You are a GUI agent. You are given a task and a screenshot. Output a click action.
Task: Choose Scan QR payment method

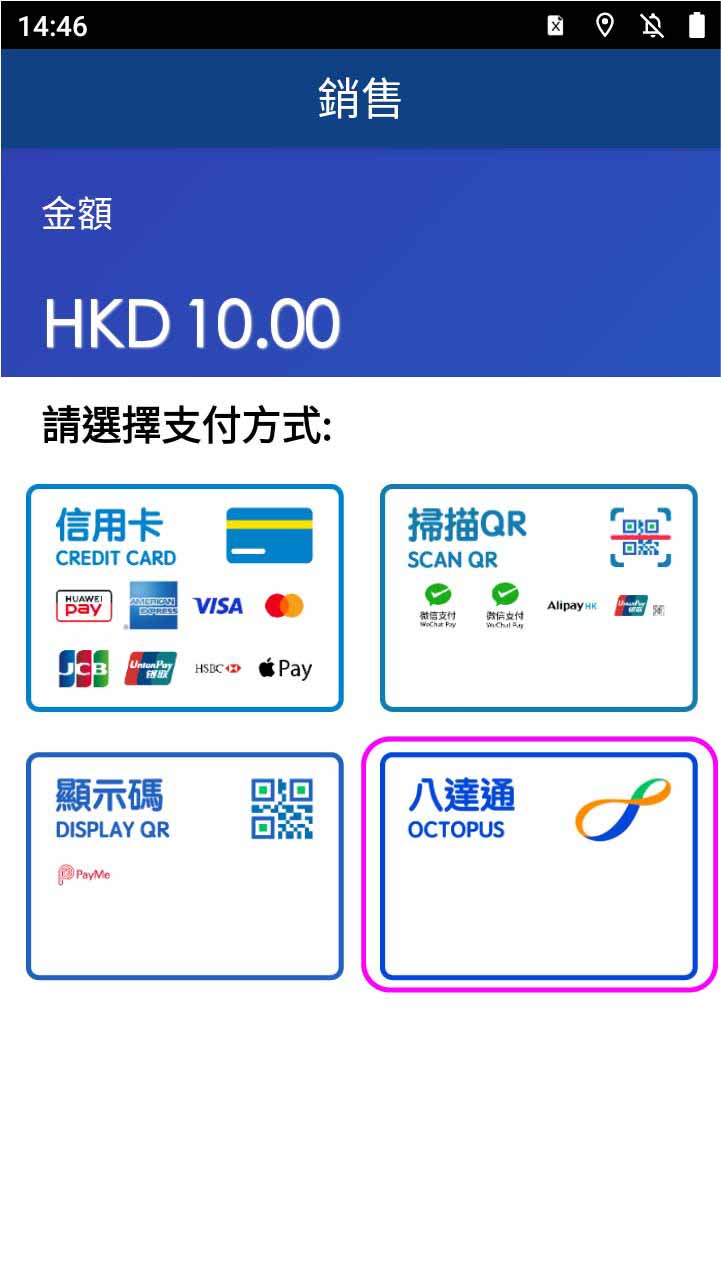coord(538,598)
